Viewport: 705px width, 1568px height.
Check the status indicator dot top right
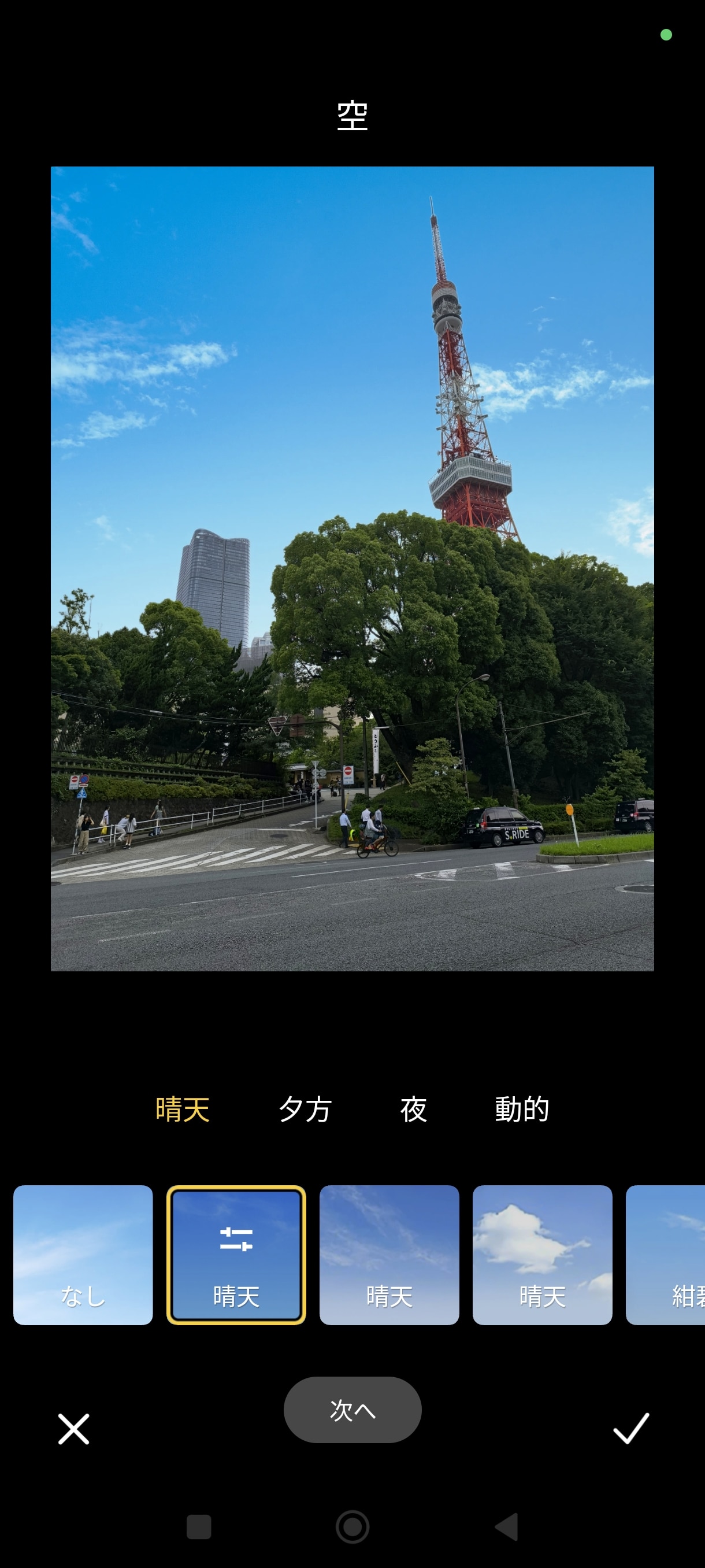point(667,36)
